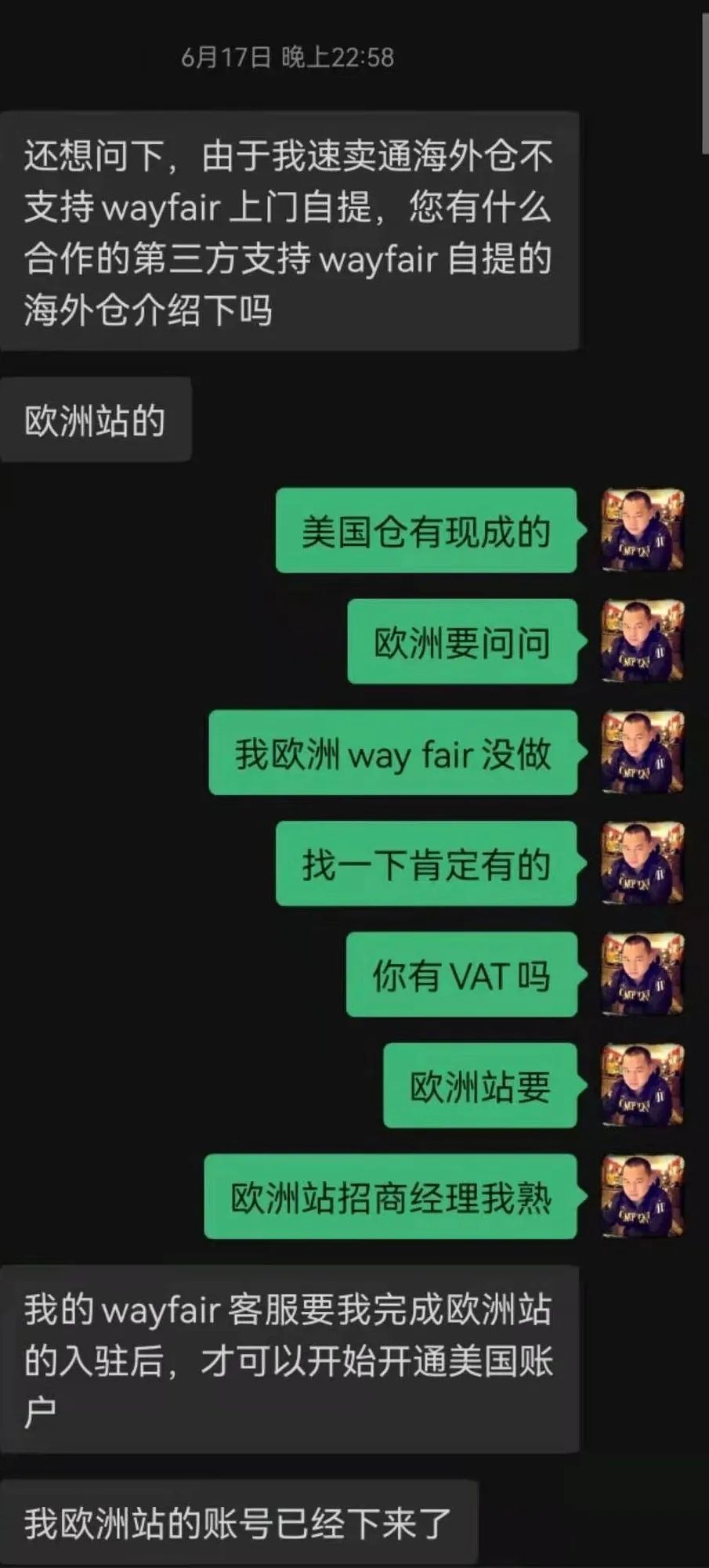Select the message "美国仓有现成的"
Viewport: 709px width, 1568px height.
[x=427, y=533]
